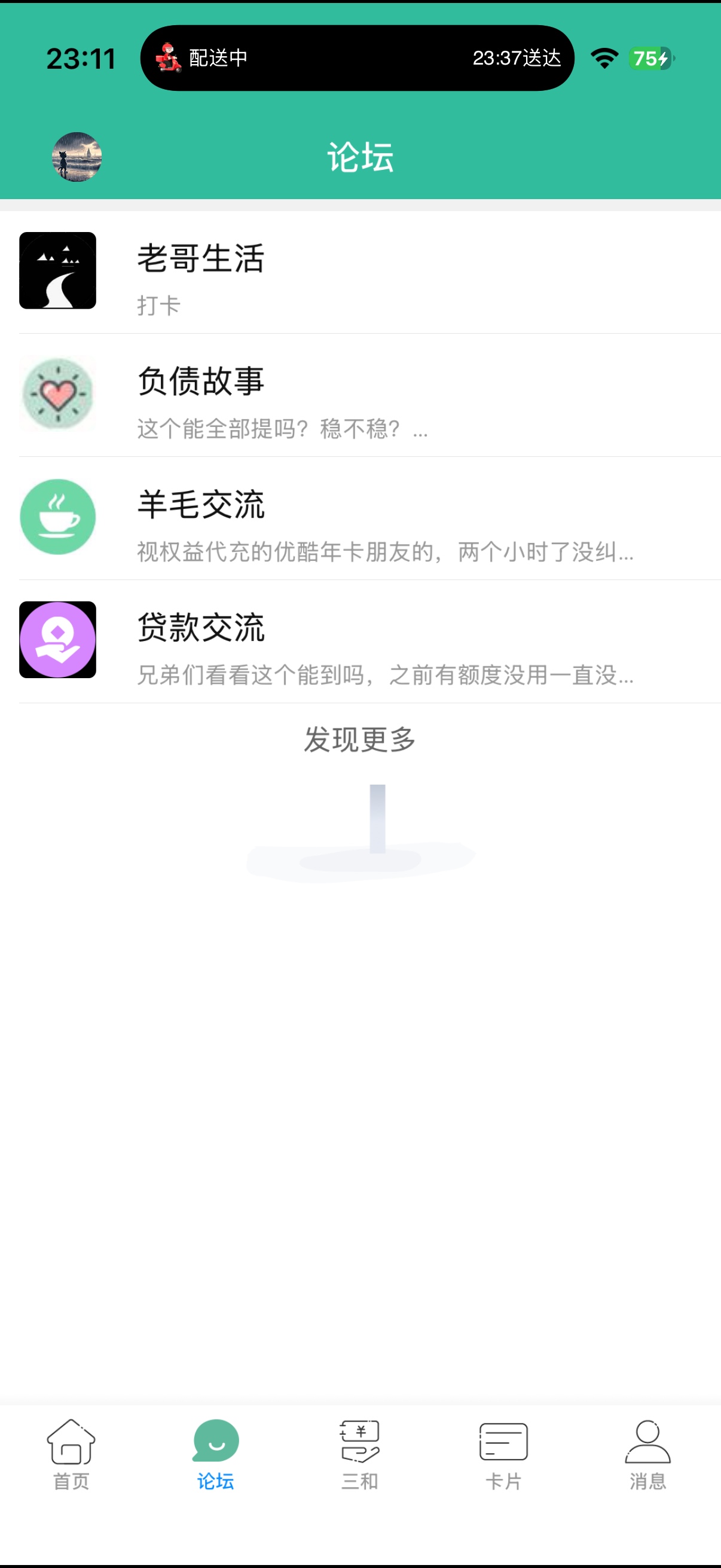Open the 消息 tab
The width and height of the screenshot is (721, 1568).
[647, 1455]
